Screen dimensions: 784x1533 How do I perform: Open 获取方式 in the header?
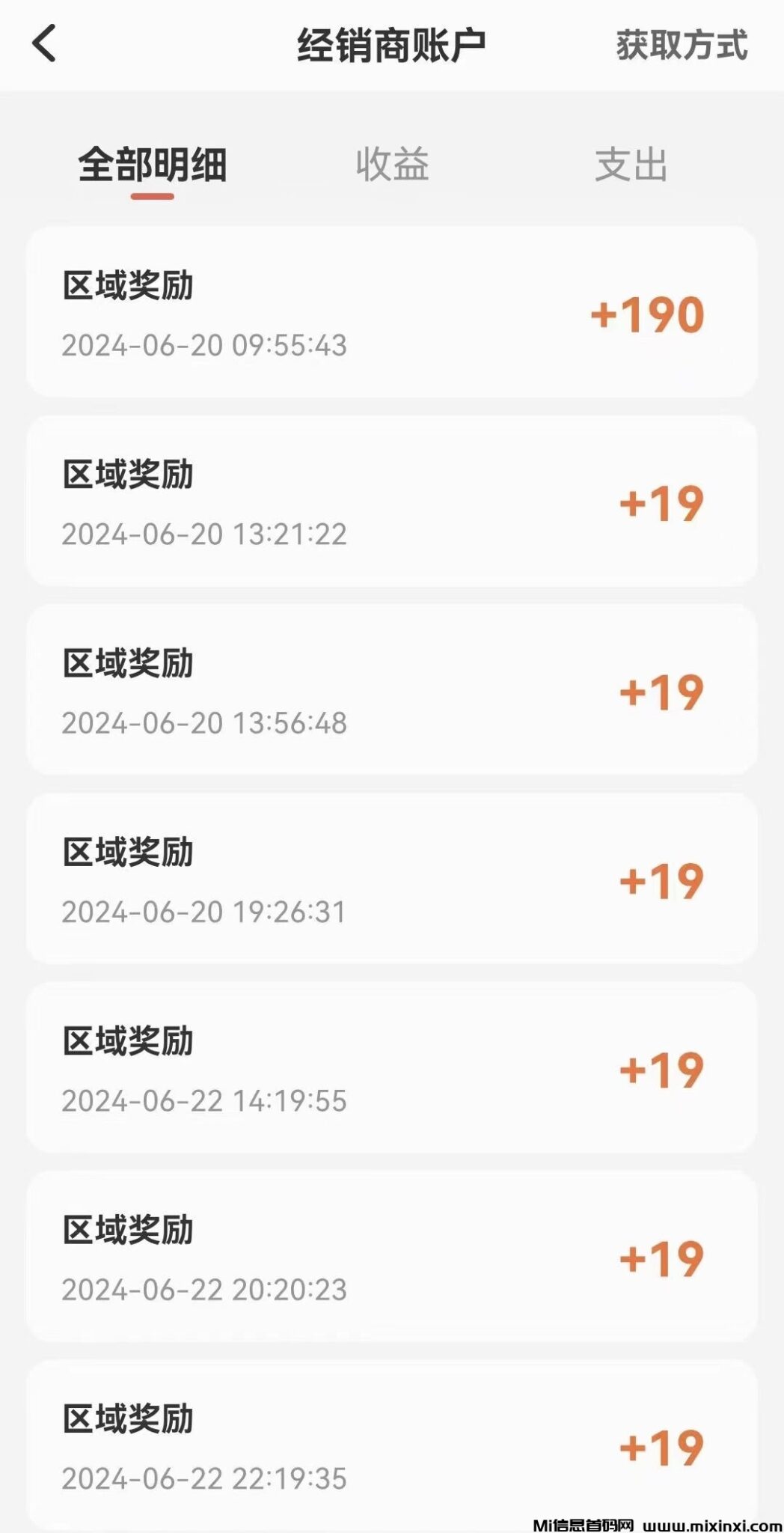coord(682,45)
